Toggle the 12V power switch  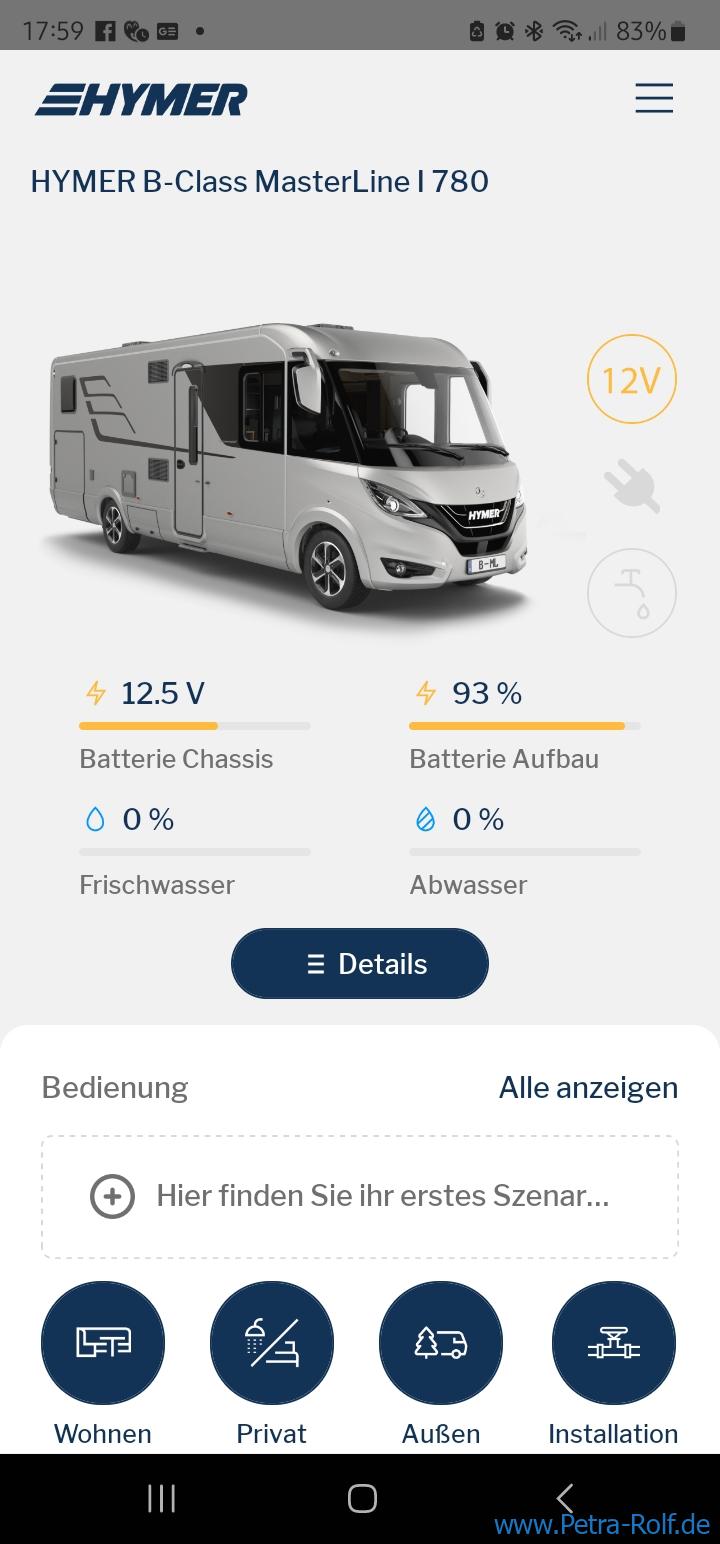tap(631, 380)
